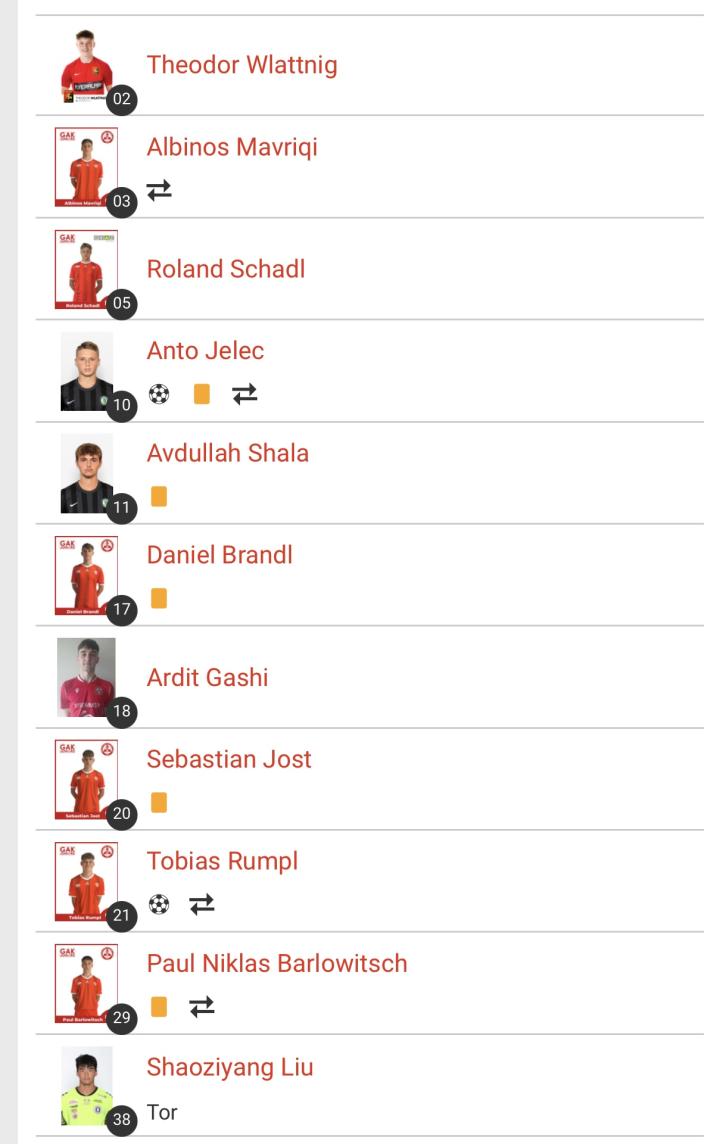Open Theodor Wlattnig's player profile

241,65
